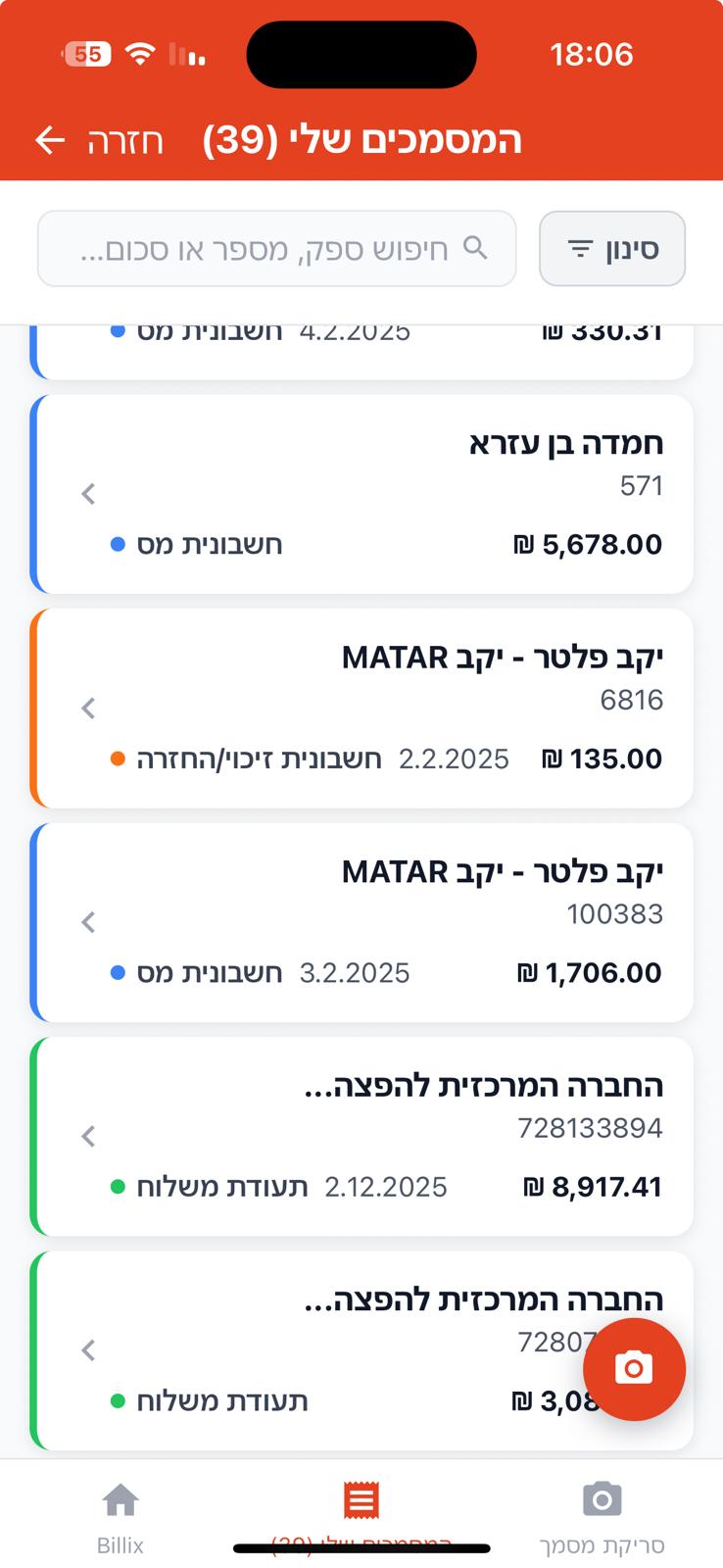Expand the חמדה בן עזרא document card chevron
This screenshot has height=1568, width=723.
(87, 494)
